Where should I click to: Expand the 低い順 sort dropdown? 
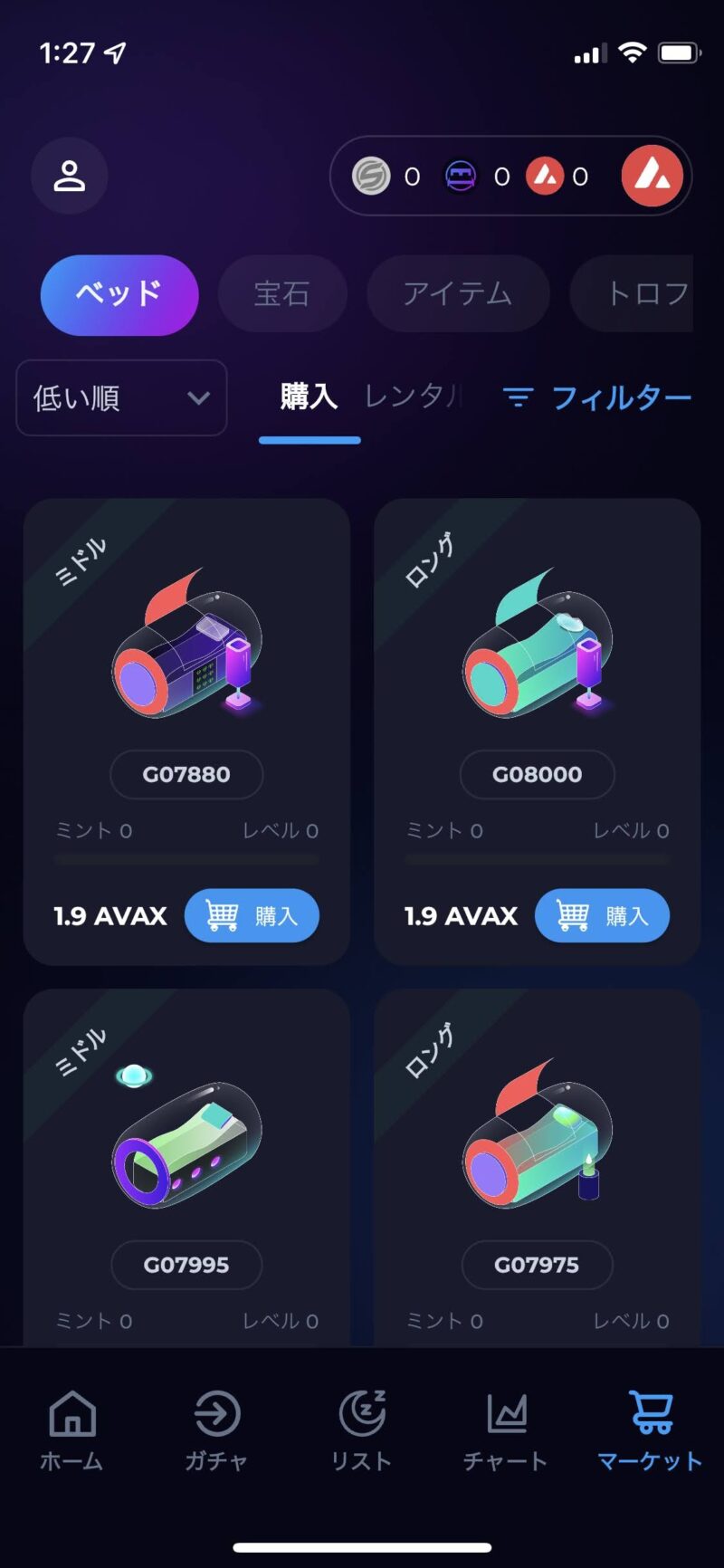tap(121, 398)
